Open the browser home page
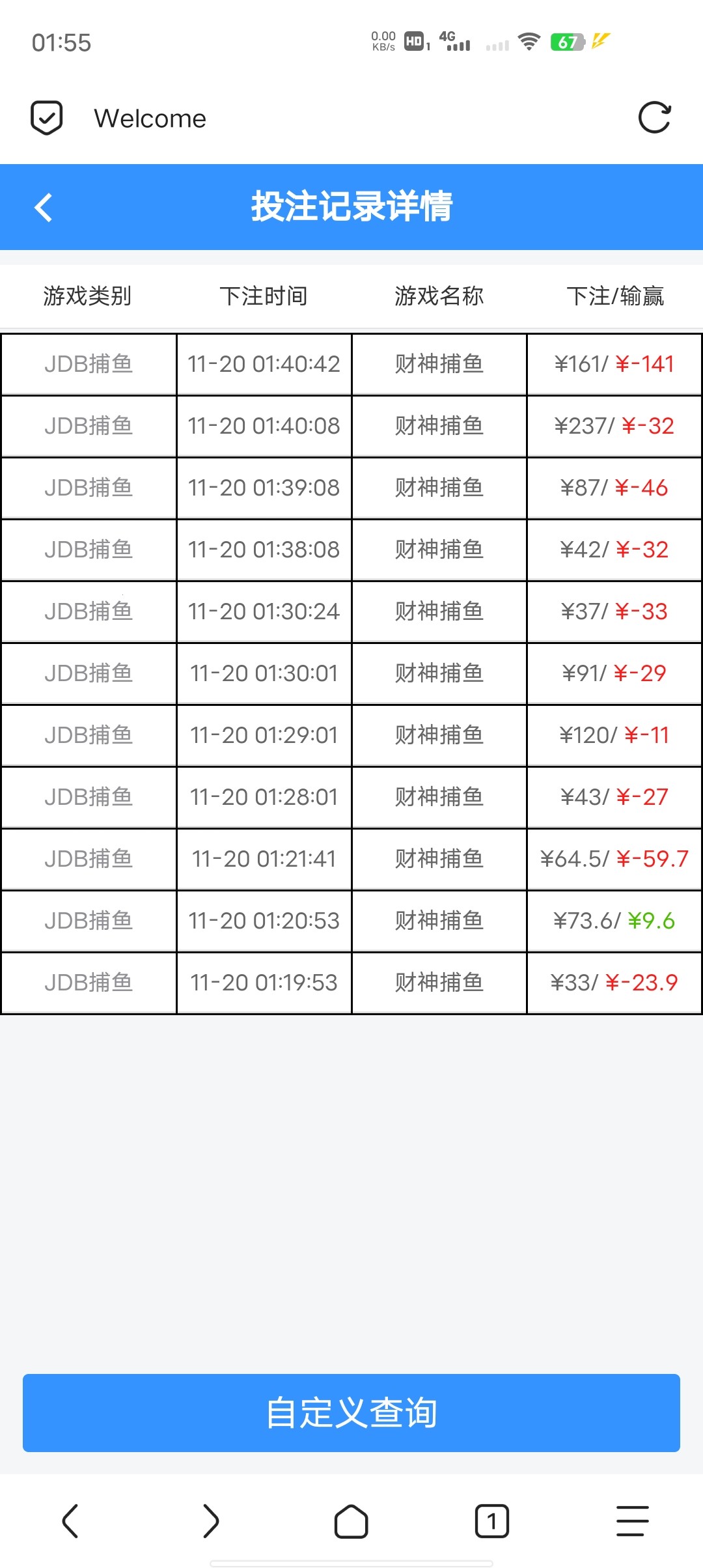This screenshot has height=1568, width=703. coord(351,1521)
